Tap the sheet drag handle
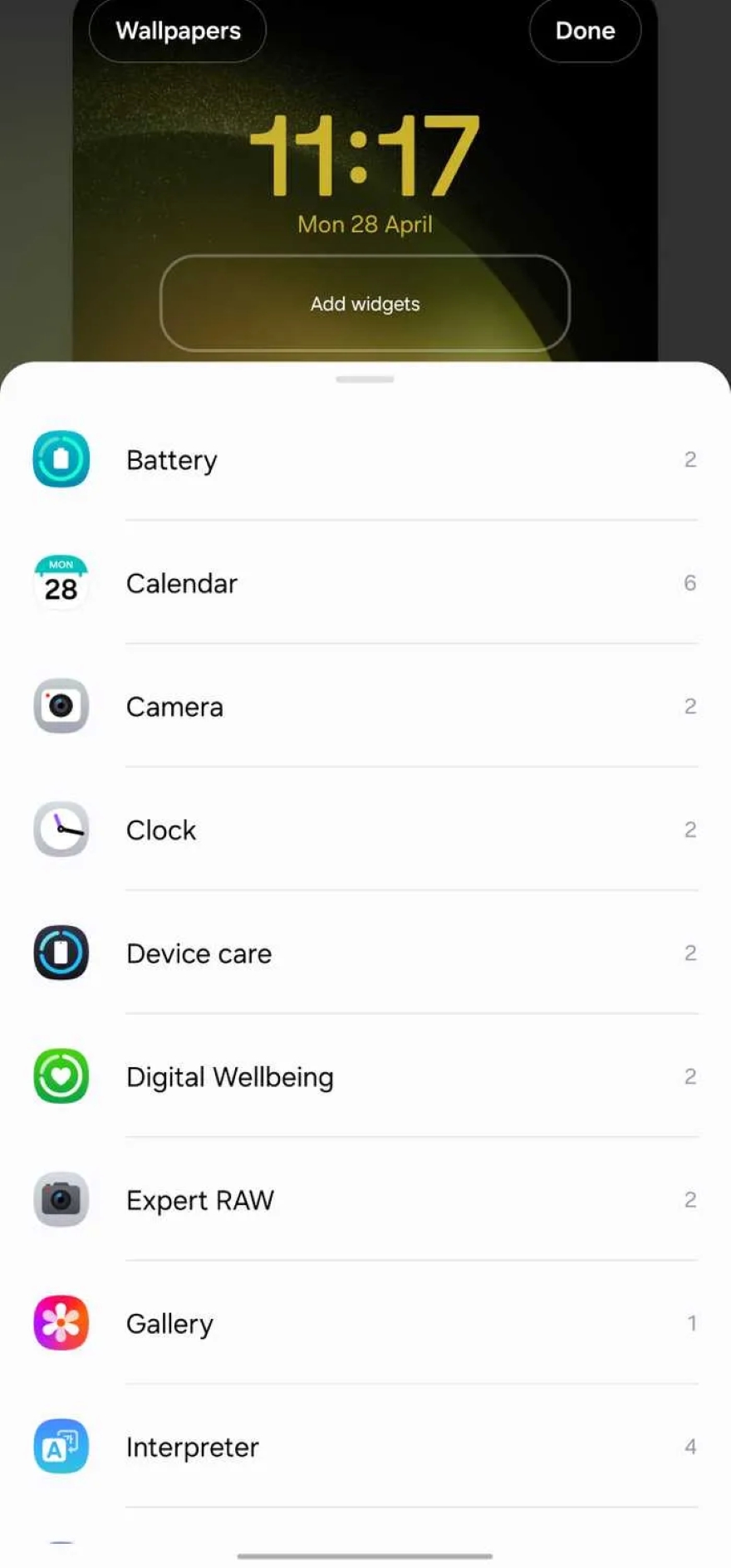The height and width of the screenshot is (1568, 731). point(365,379)
